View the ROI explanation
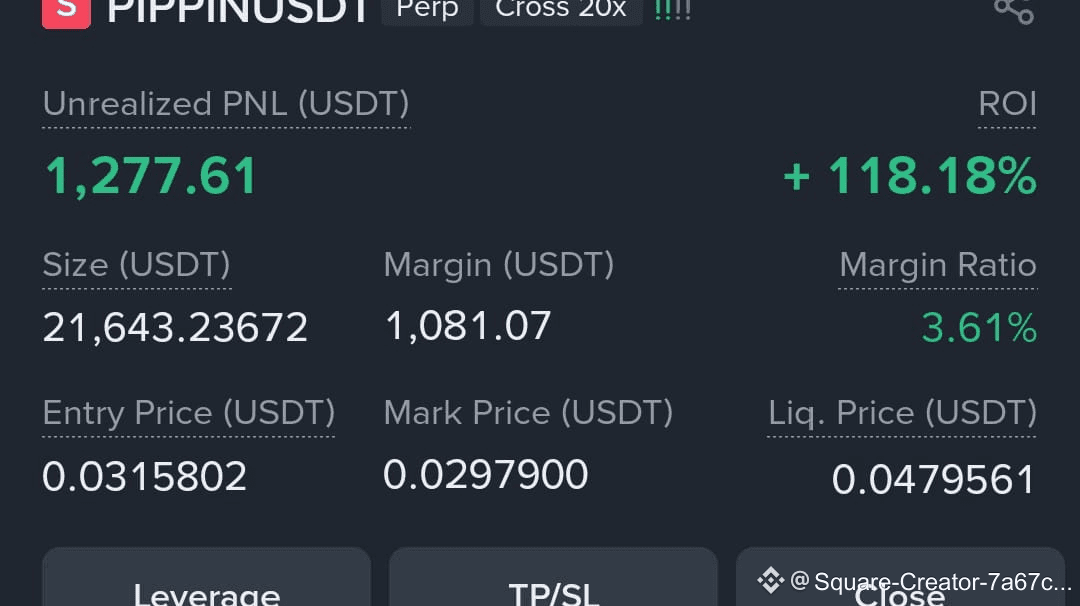 click(x=1007, y=105)
